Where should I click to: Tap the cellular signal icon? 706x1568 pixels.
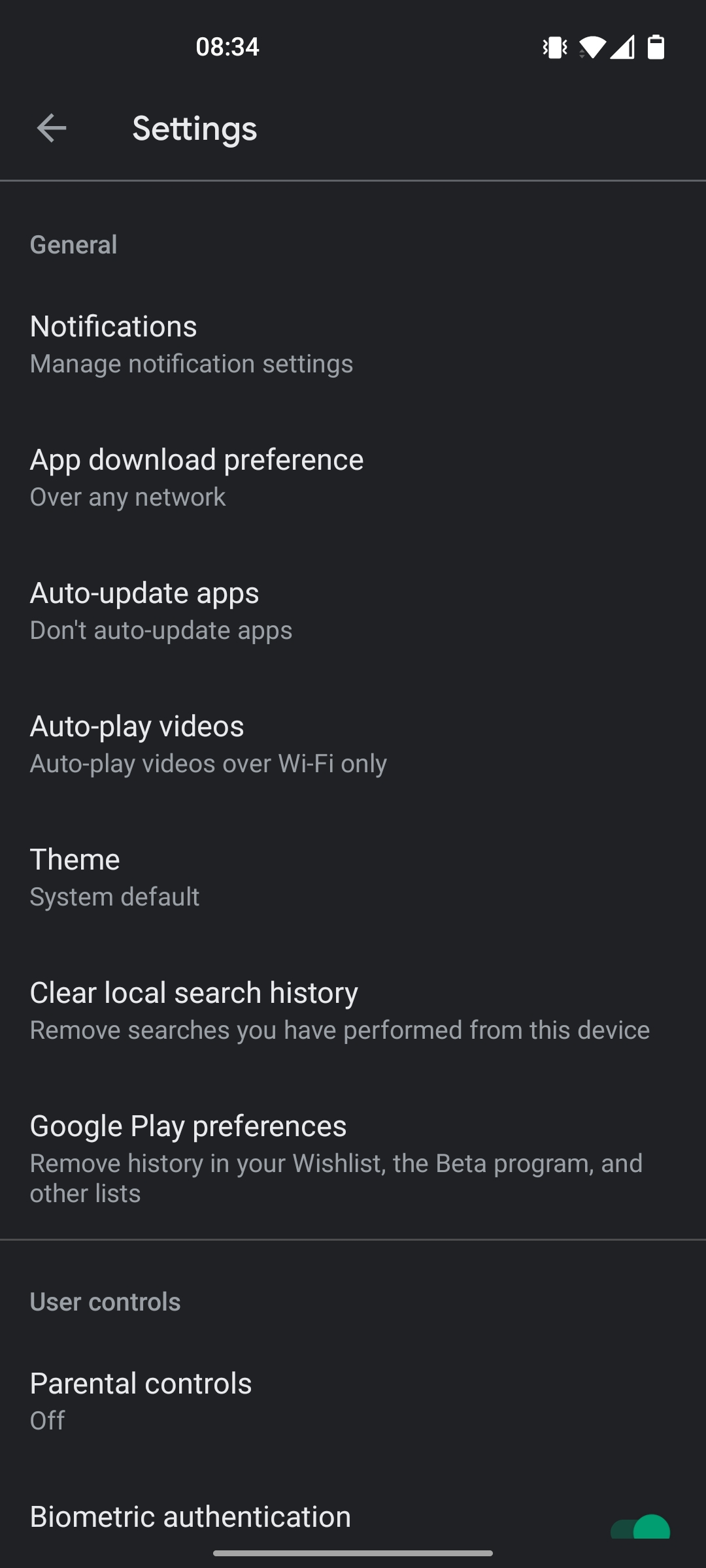pos(622,46)
